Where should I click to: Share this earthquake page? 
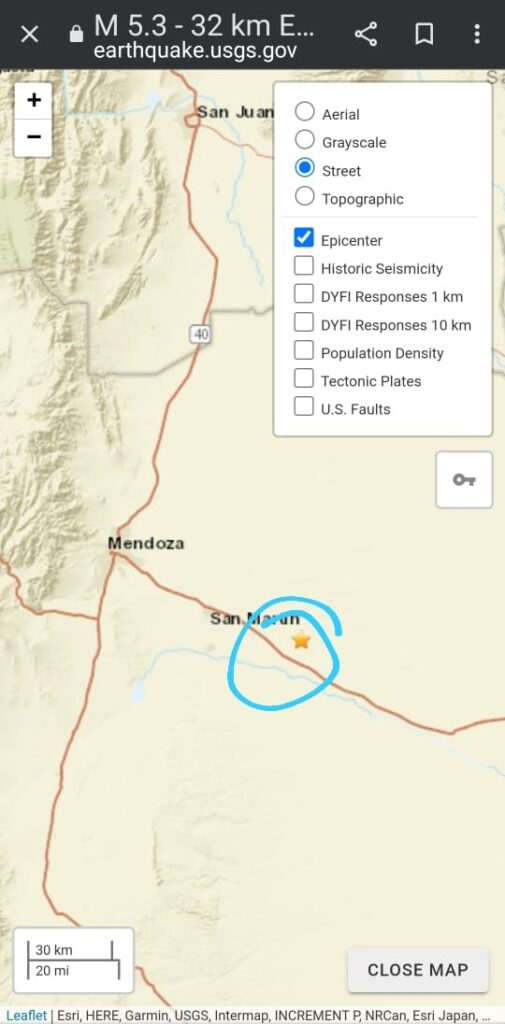coord(366,34)
